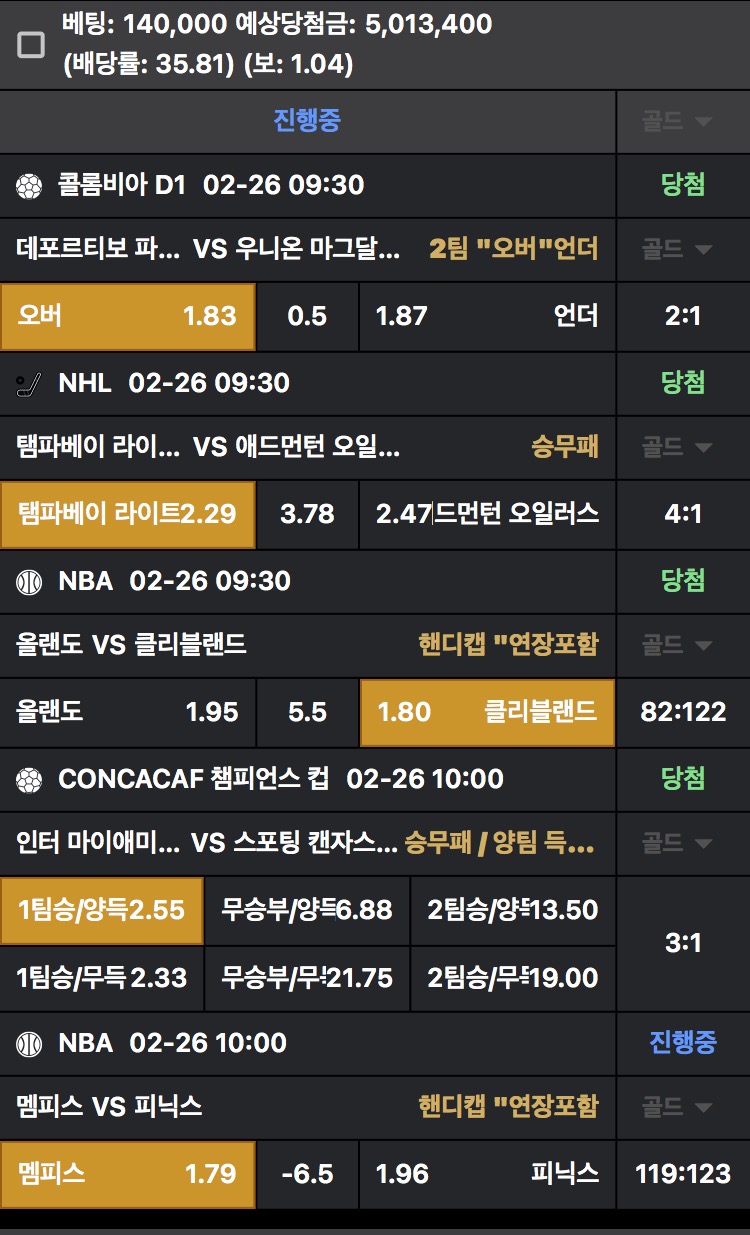Select 피닉스 1.96 handicap odds
The width and height of the screenshot is (750, 1235).
487,1173
